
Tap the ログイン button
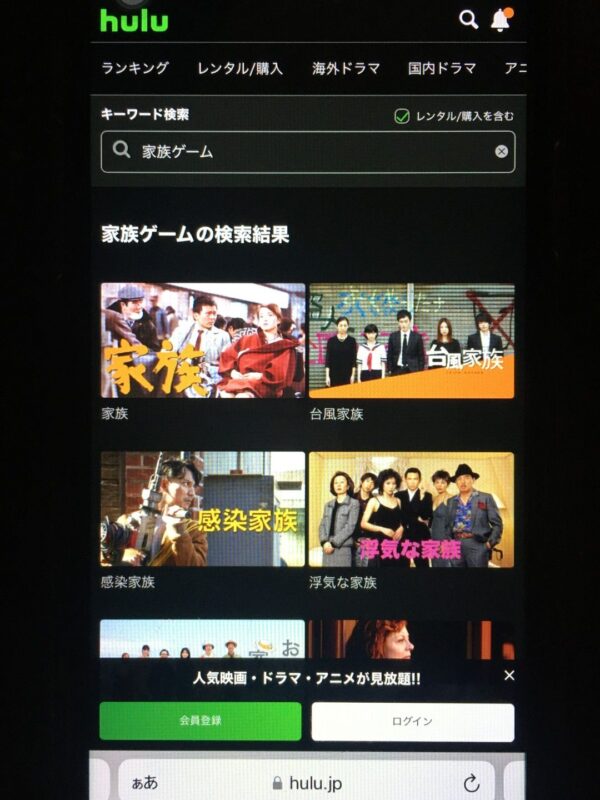[x=412, y=721]
